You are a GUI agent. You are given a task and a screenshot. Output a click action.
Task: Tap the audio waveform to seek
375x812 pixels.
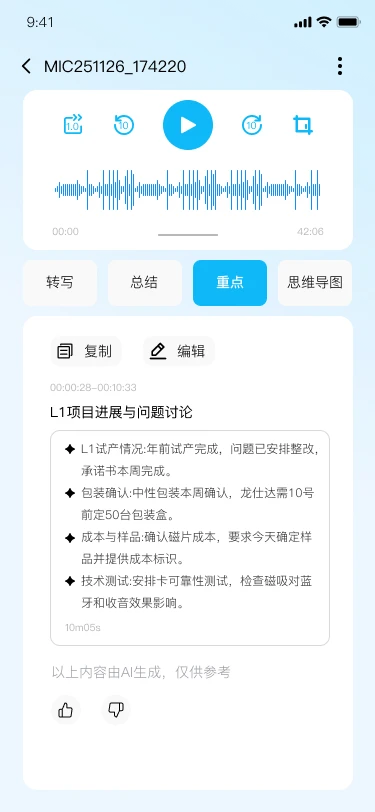188,190
